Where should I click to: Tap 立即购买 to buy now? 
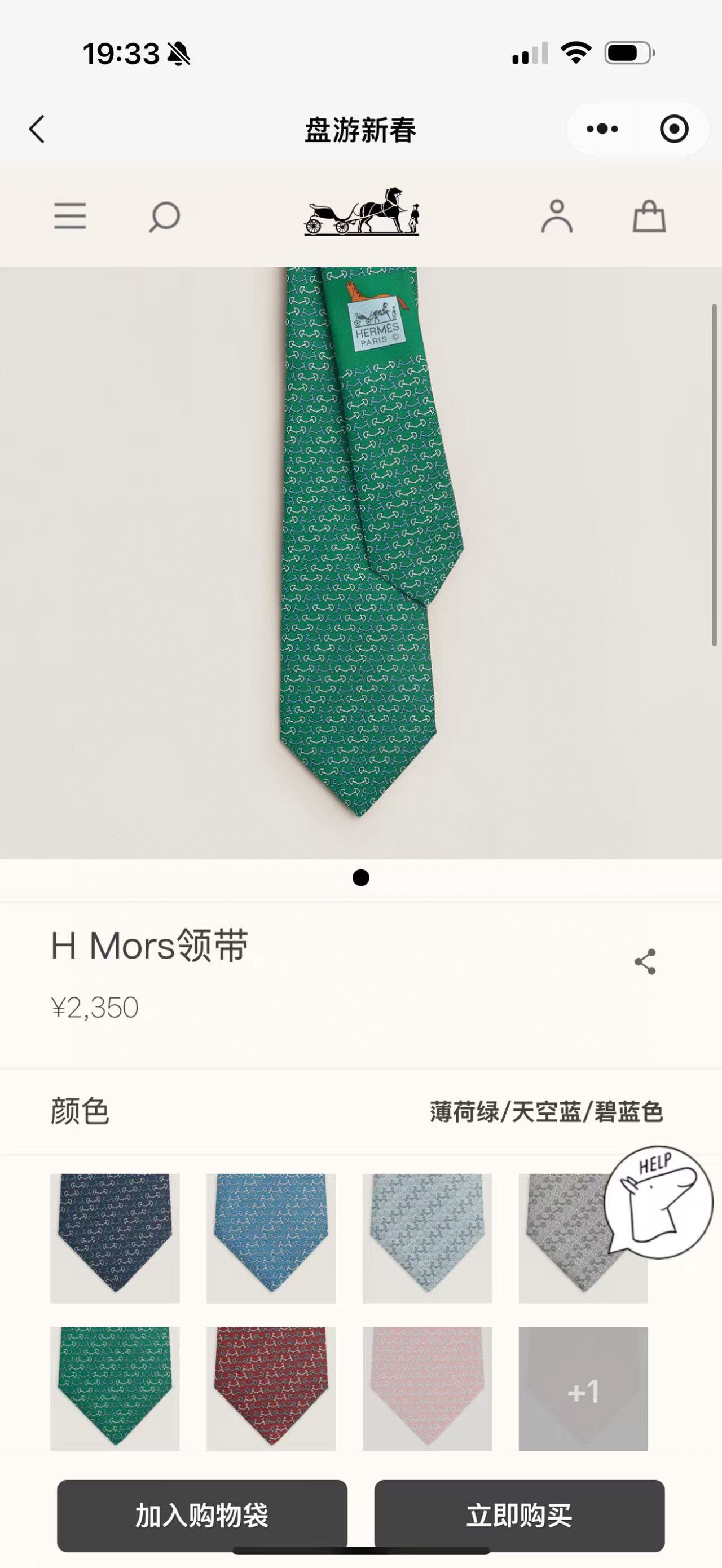point(520,1515)
